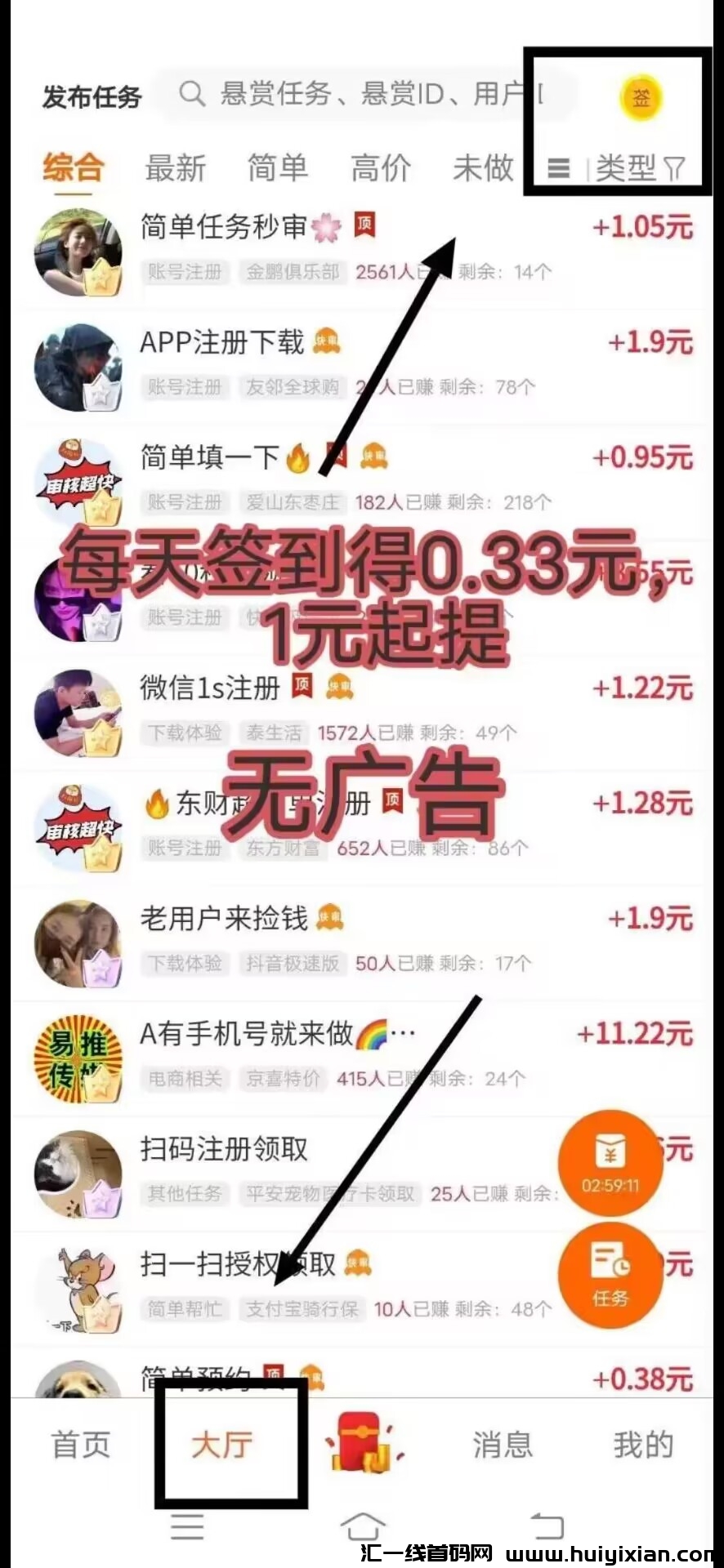Screen dimensions: 724x1568
Task: Tap the floating red envelope countdown button
Action: (x=610, y=1163)
